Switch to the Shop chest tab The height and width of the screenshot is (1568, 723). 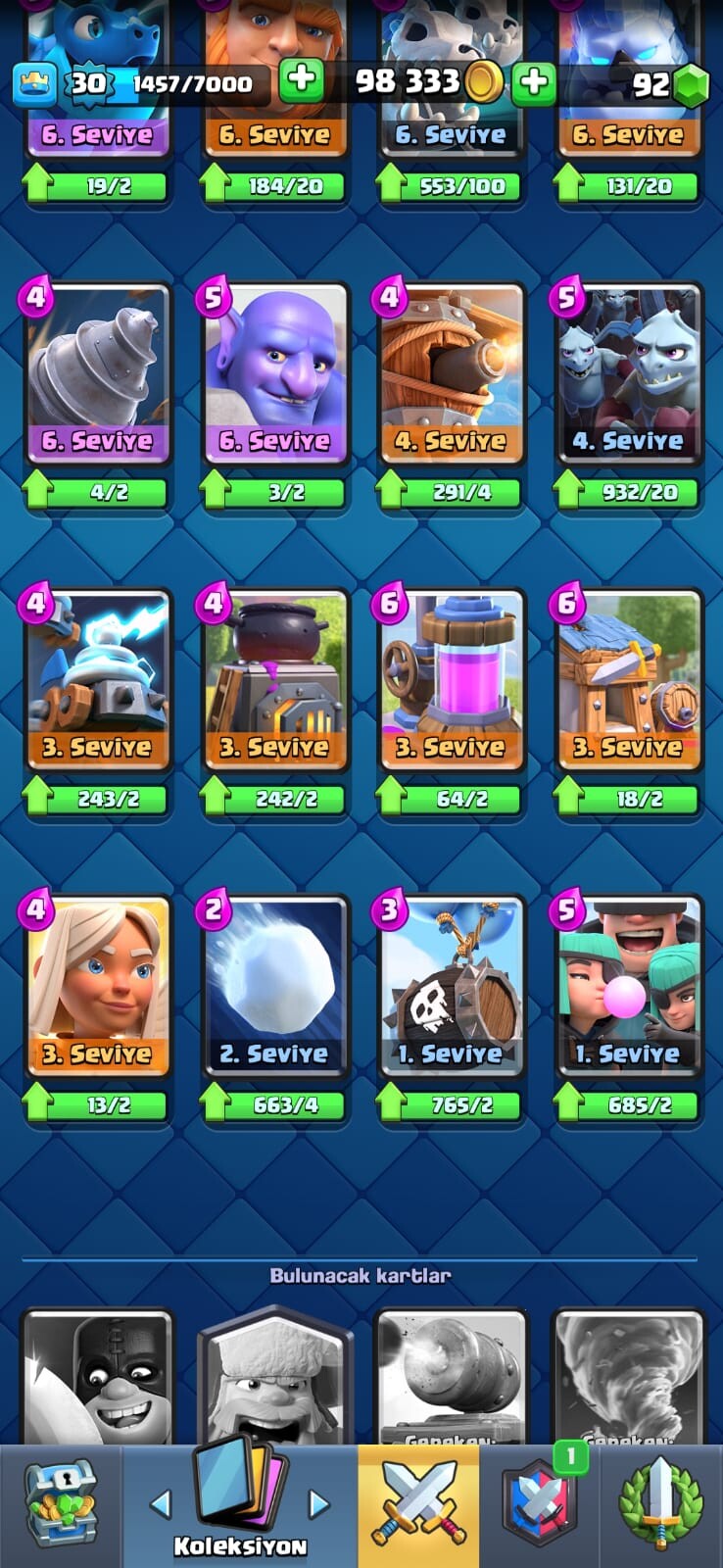(x=61, y=1506)
